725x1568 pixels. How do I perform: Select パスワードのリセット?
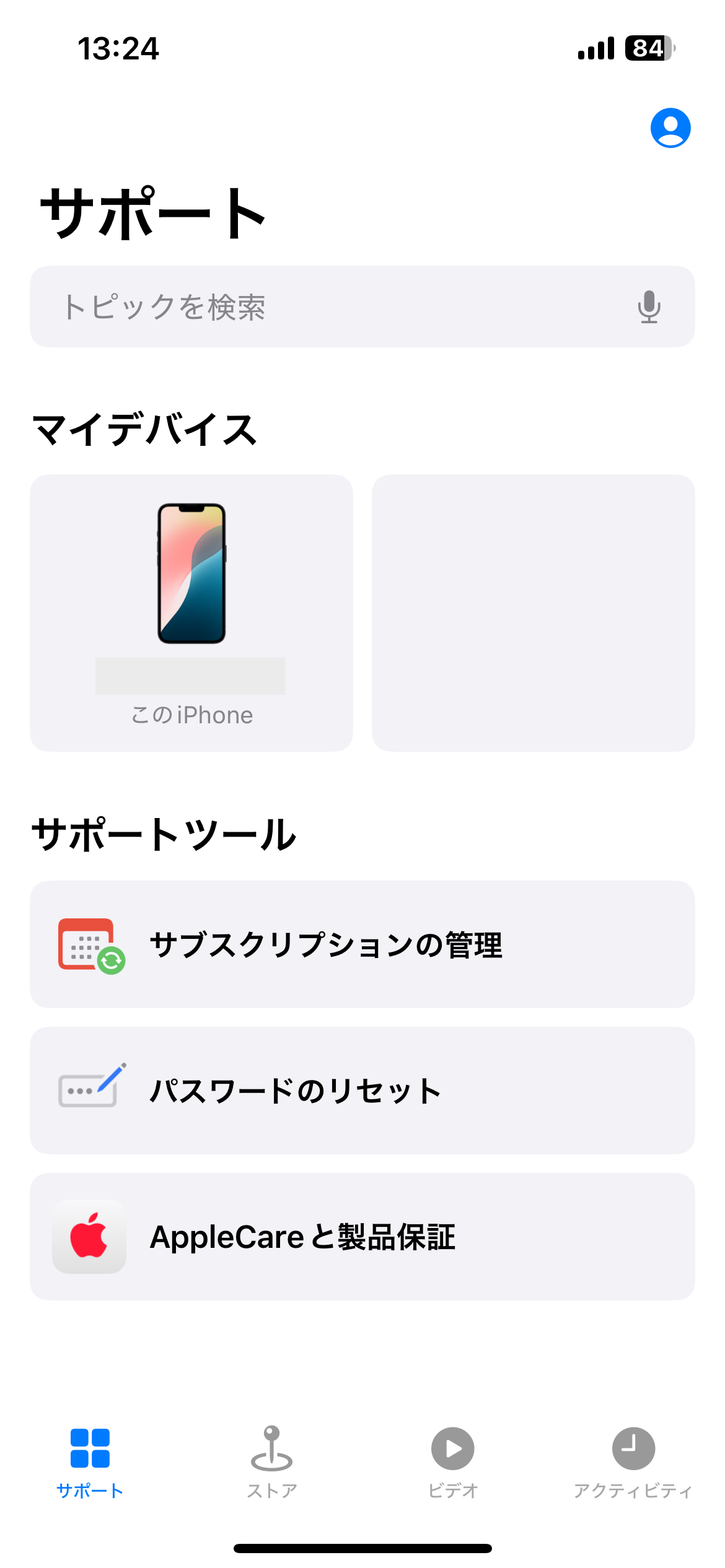coord(362,1091)
